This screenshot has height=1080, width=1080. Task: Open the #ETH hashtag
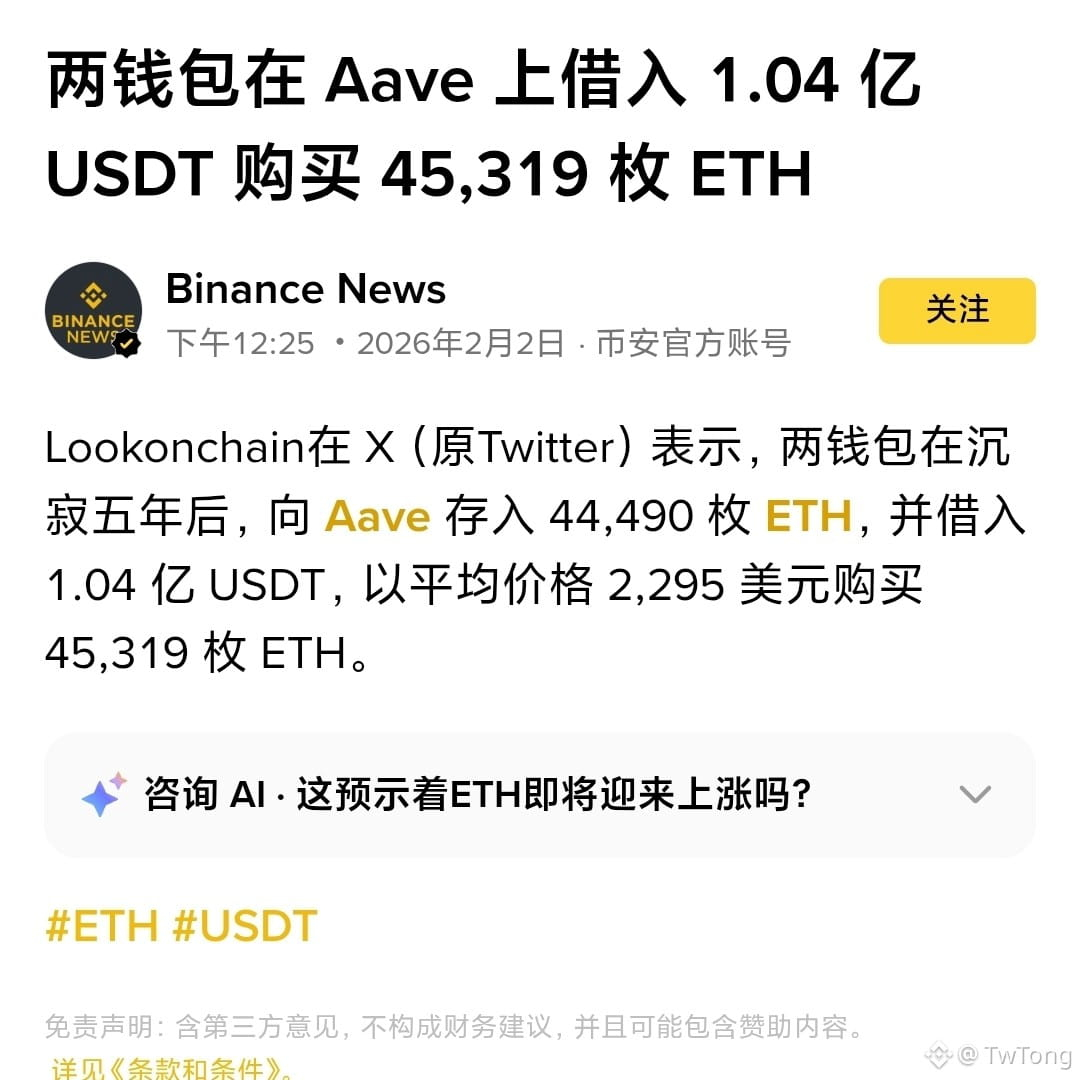pos(101,926)
